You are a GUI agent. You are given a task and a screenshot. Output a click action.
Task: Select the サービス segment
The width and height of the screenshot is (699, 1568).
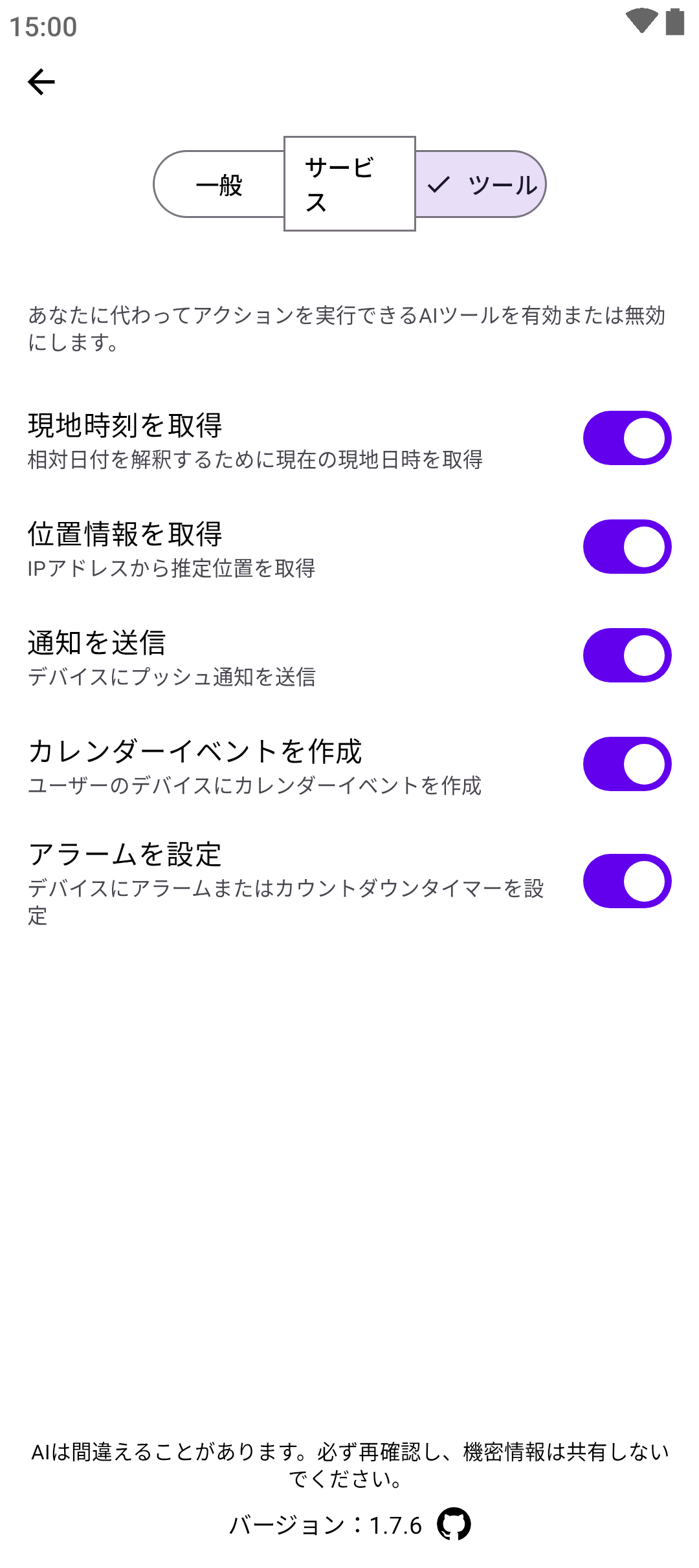click(x=349, y=184)
